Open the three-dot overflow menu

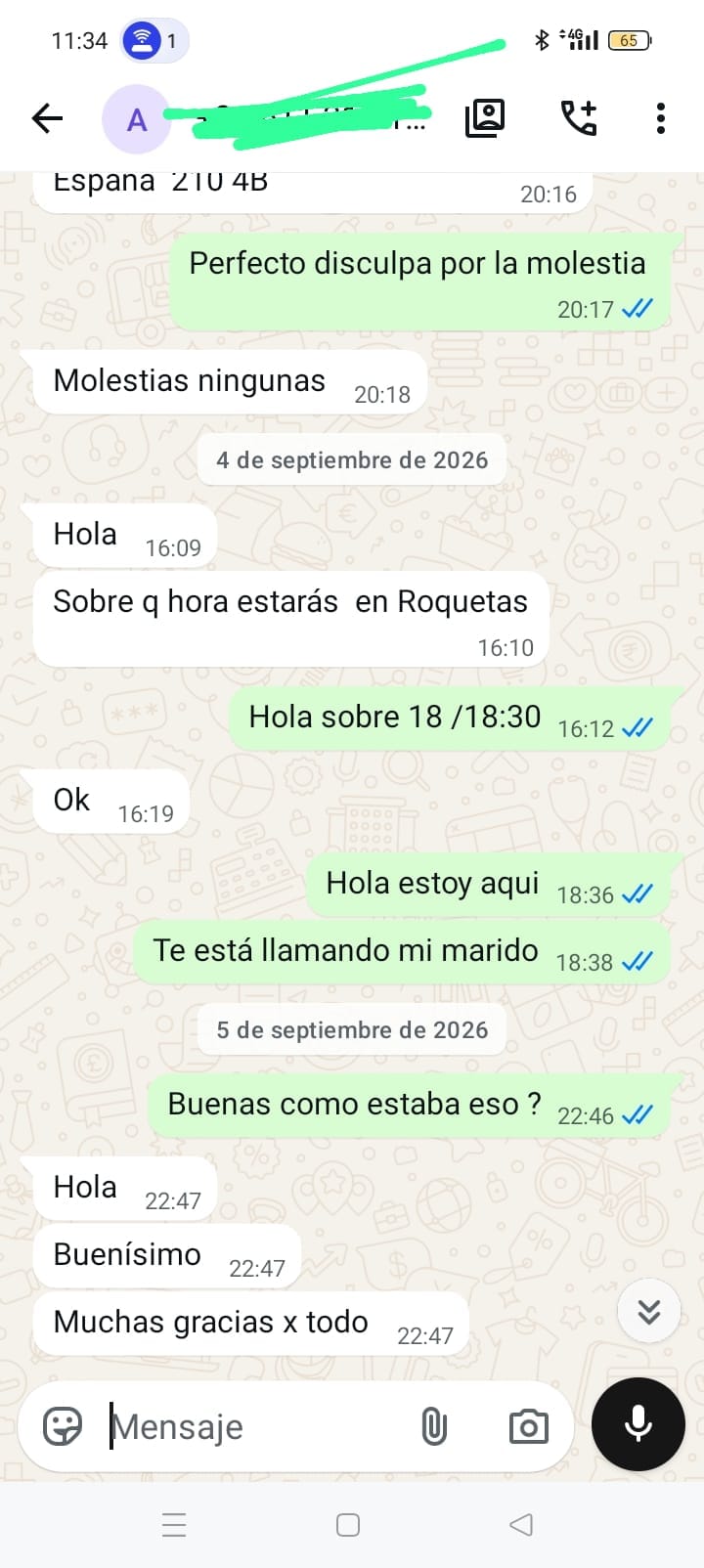click(x=661, y=118)
